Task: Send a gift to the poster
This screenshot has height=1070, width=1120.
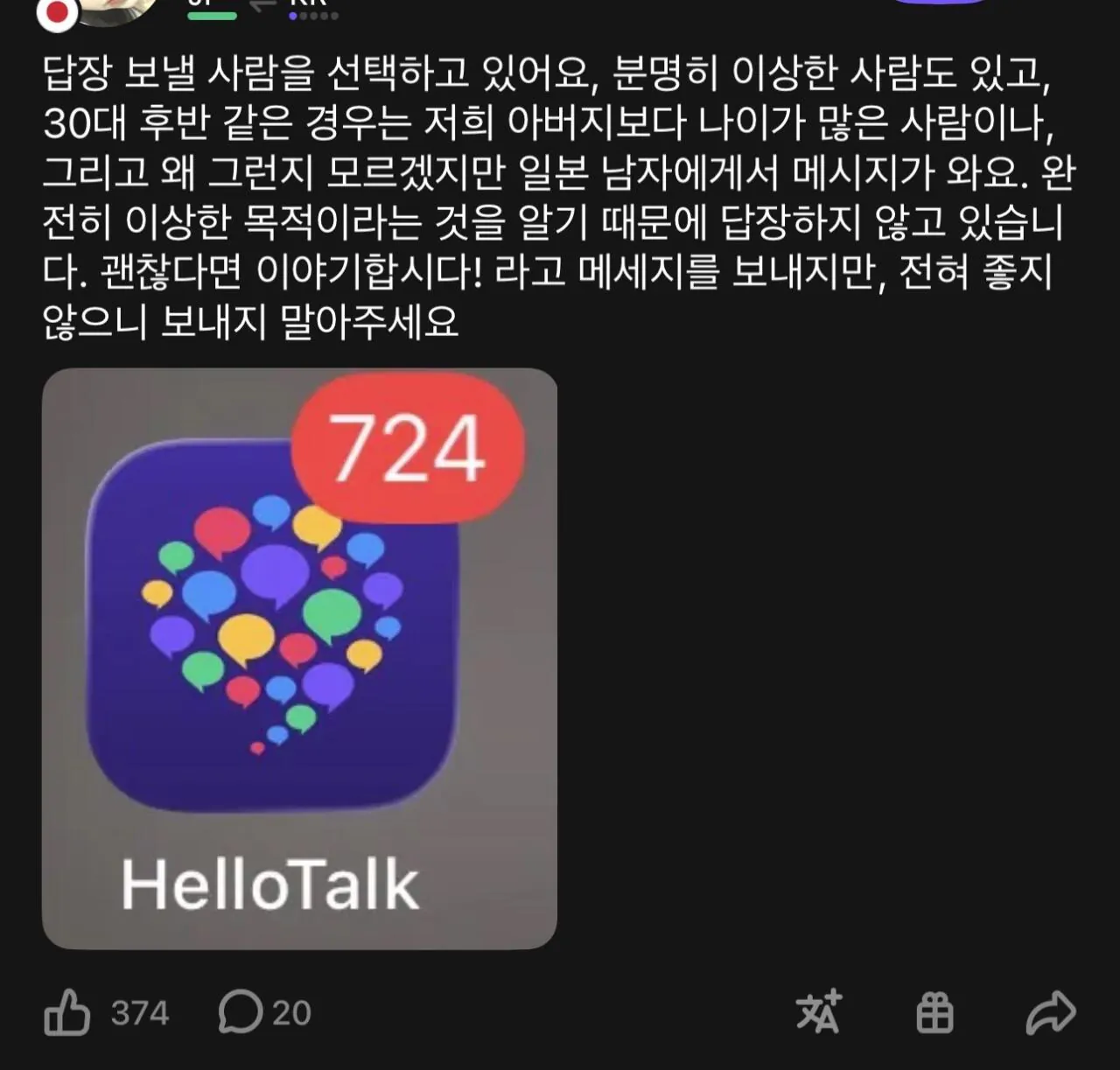Action: 934,1013
